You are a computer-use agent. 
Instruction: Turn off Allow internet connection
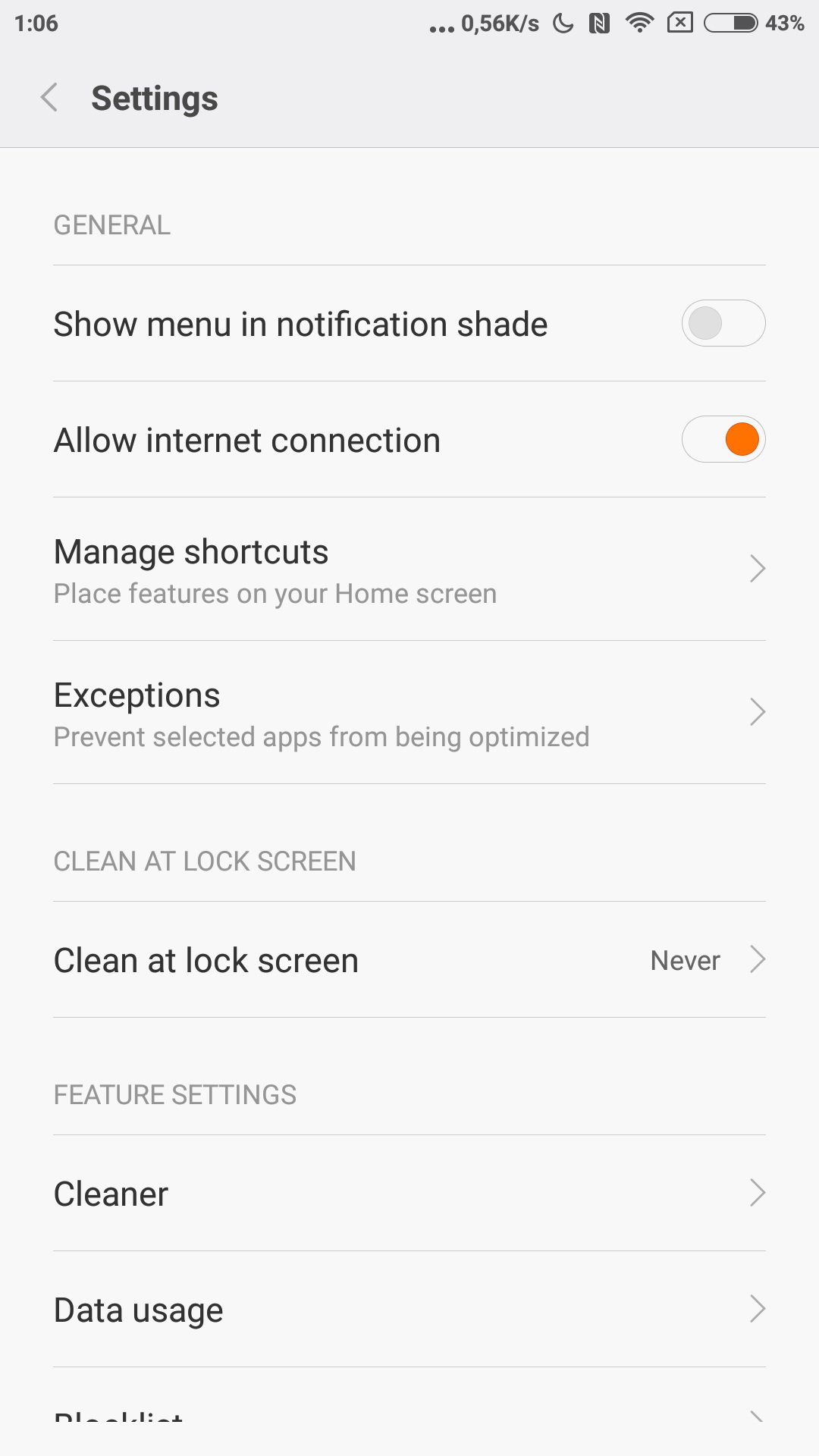pyautogui.click(x=723, y=440)
